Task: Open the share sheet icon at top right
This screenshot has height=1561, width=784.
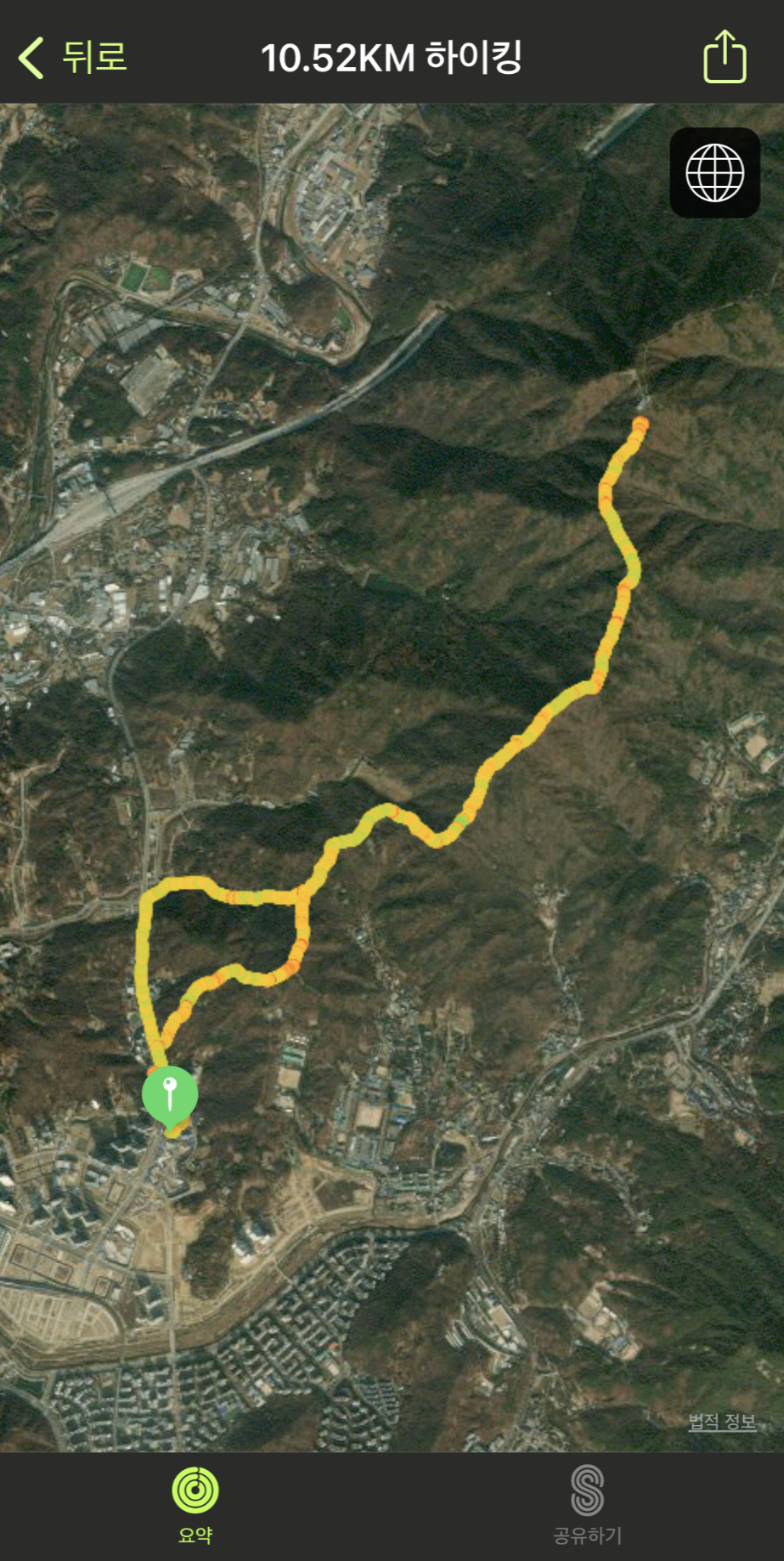Action: (723, 57)
